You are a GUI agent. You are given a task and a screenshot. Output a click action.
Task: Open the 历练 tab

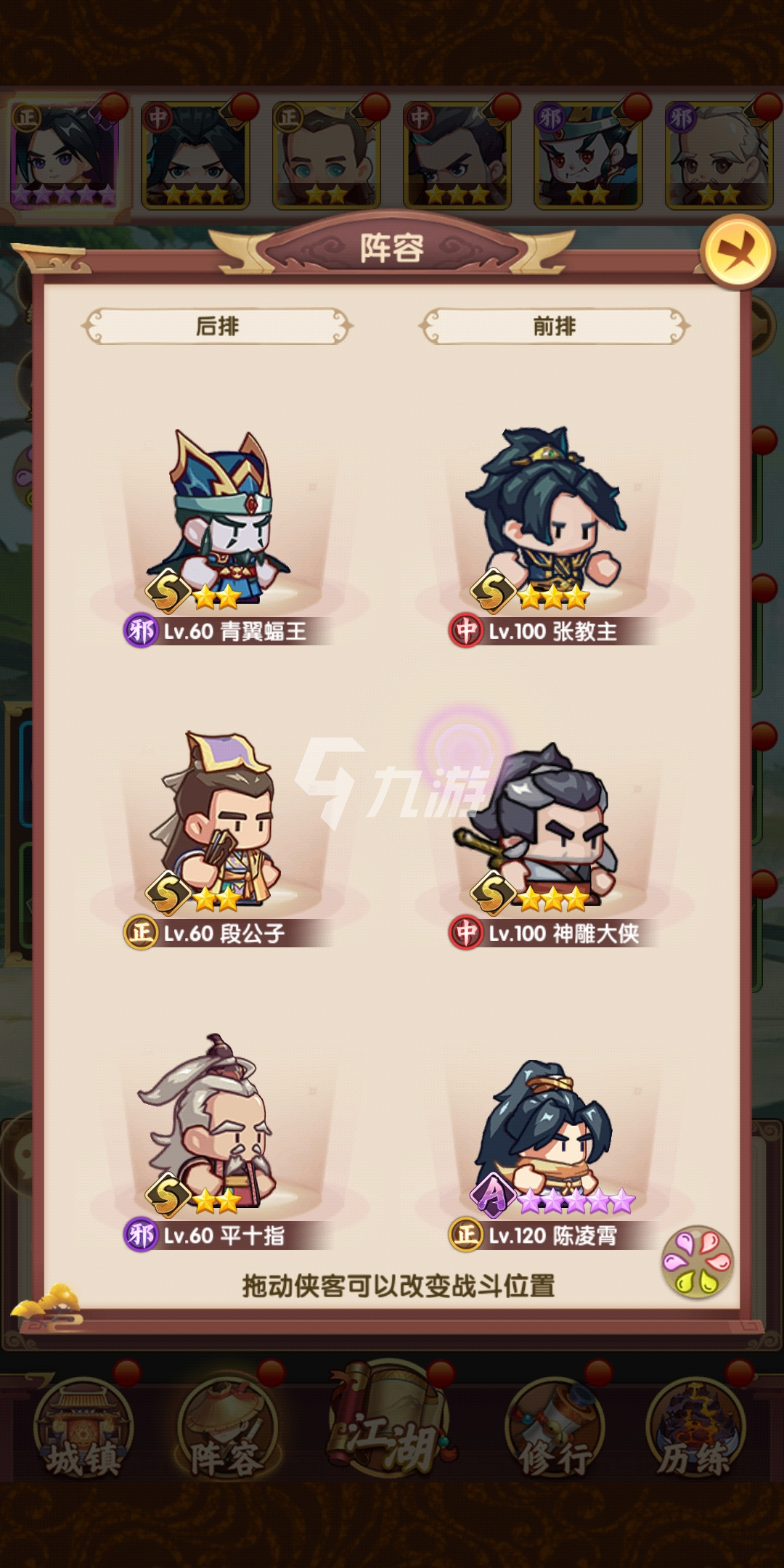[x=695, y=1428]
